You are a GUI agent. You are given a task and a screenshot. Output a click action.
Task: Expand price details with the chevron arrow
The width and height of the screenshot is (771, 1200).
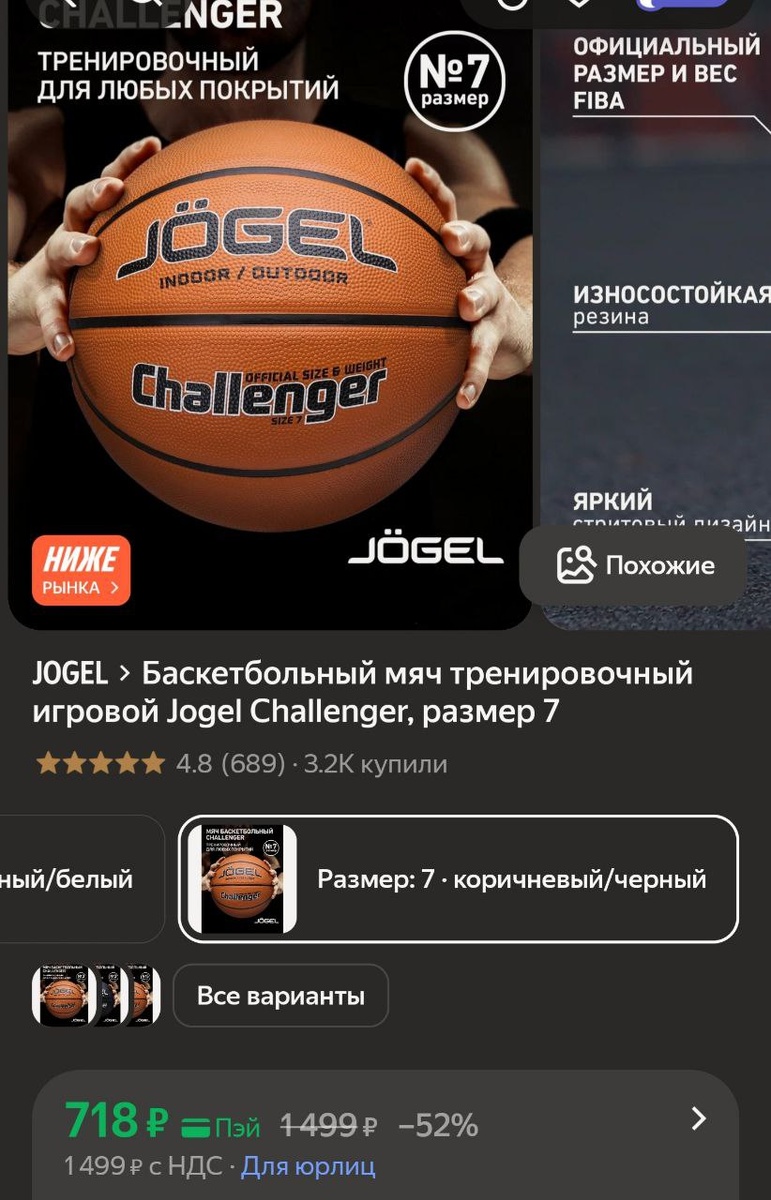pos(699,1119)
